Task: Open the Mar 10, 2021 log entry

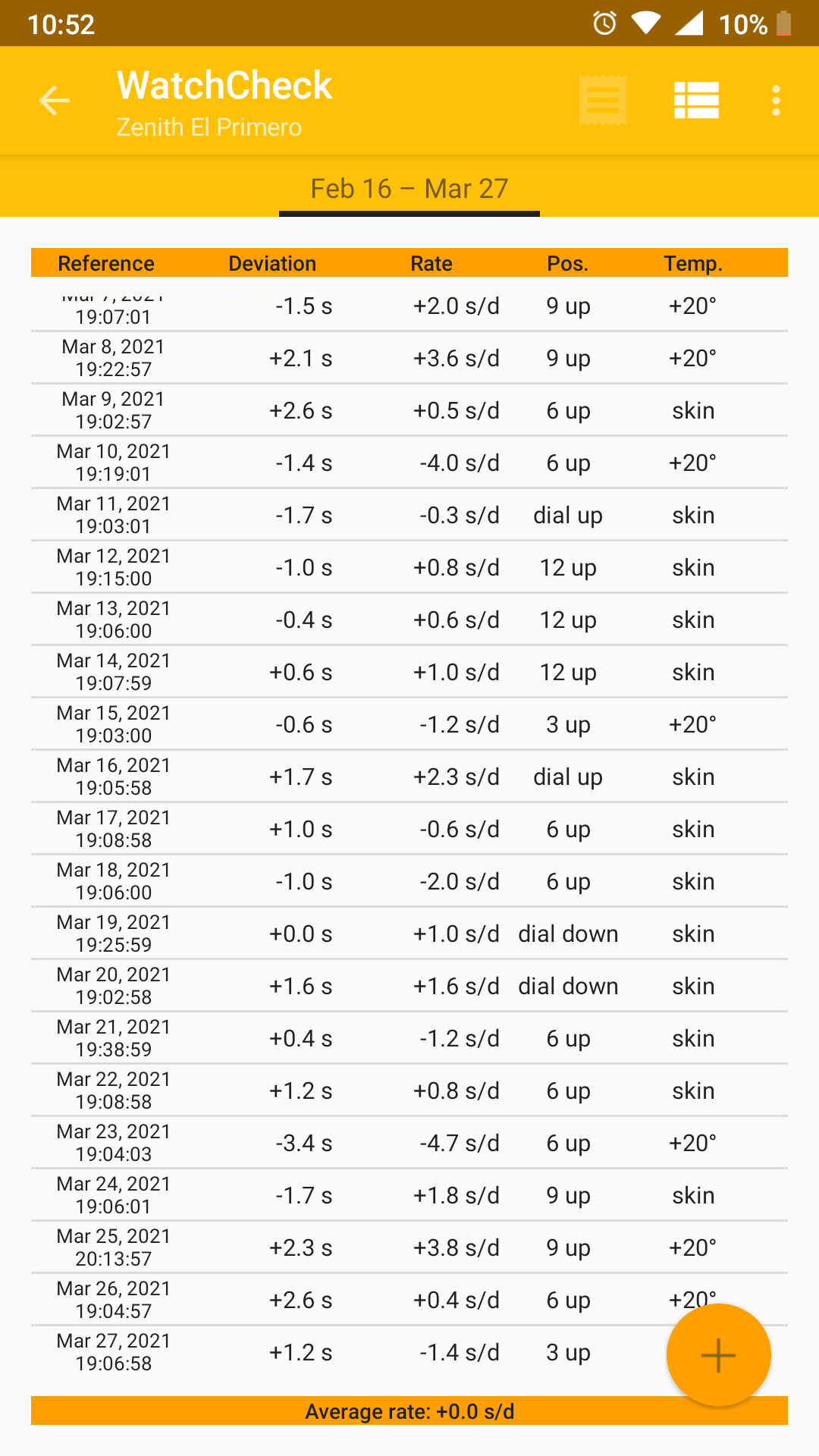Action: (409, 463)
